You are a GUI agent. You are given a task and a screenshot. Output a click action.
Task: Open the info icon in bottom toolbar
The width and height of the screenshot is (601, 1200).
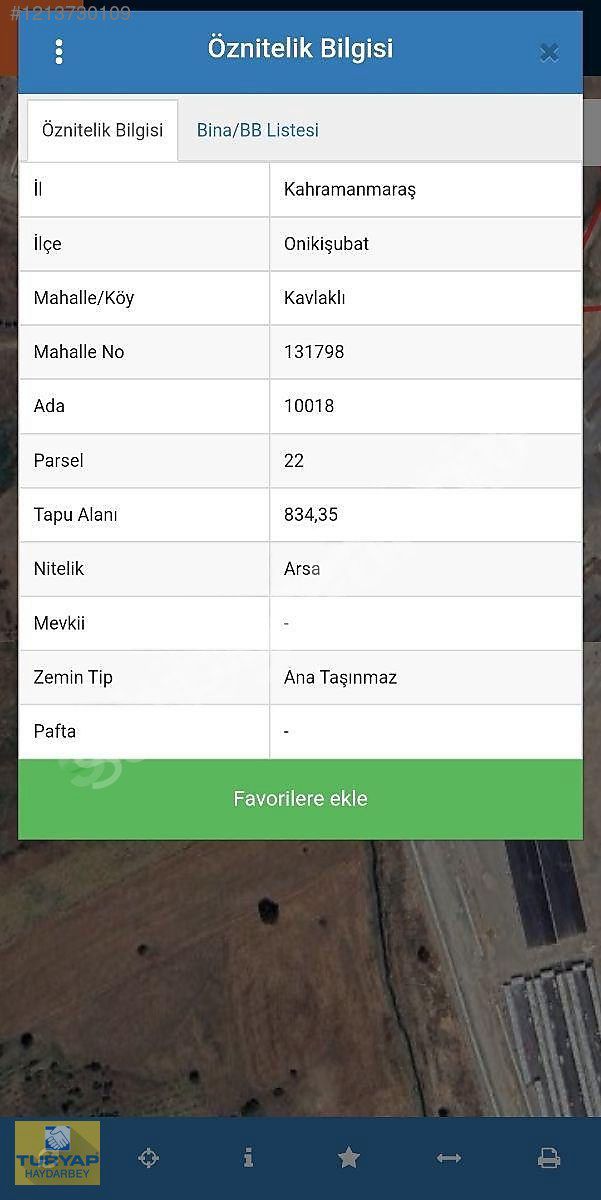(x=248, y=1158)
